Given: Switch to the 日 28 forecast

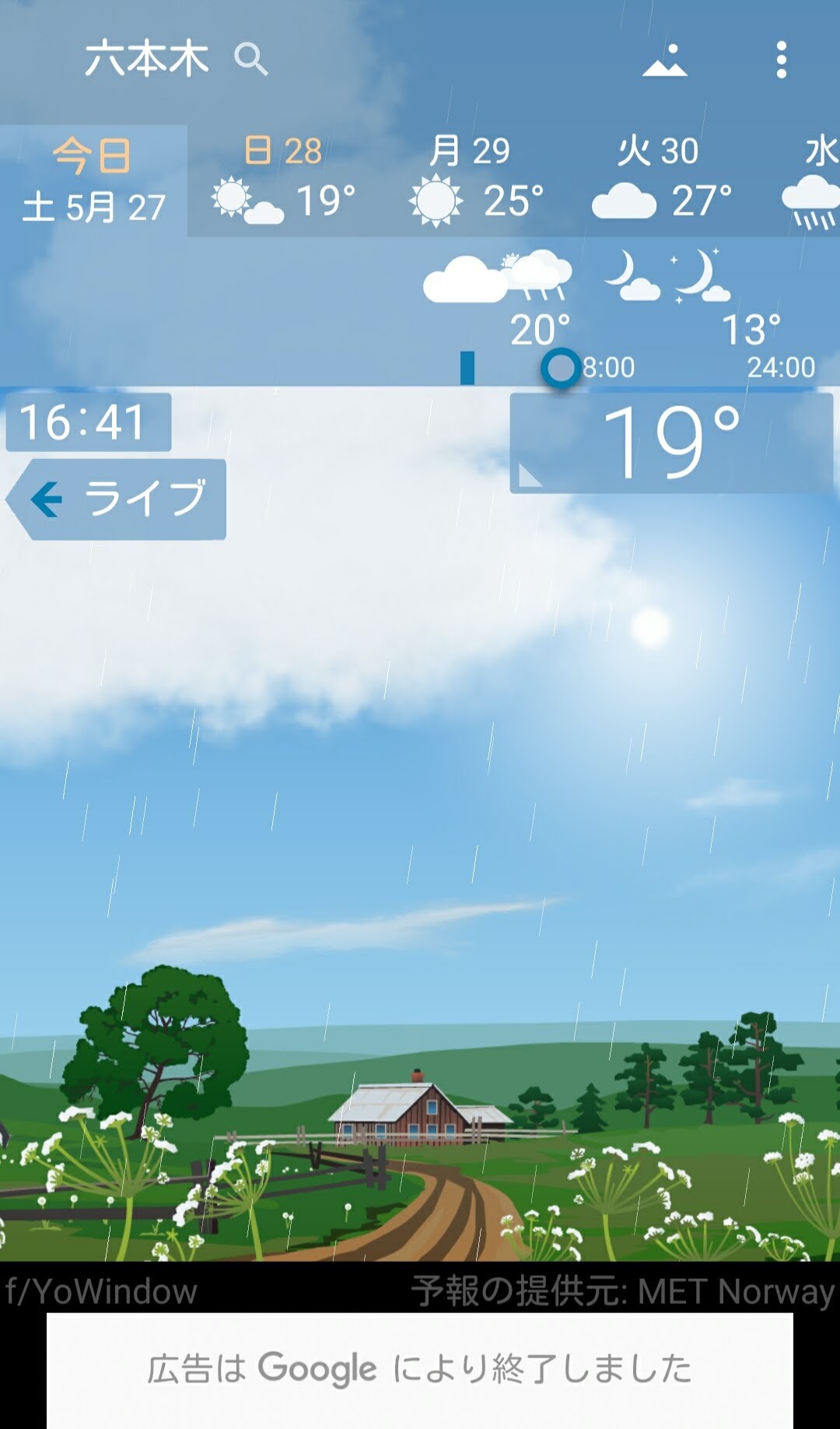Looking at the screenshot, I should coord(284,180).
